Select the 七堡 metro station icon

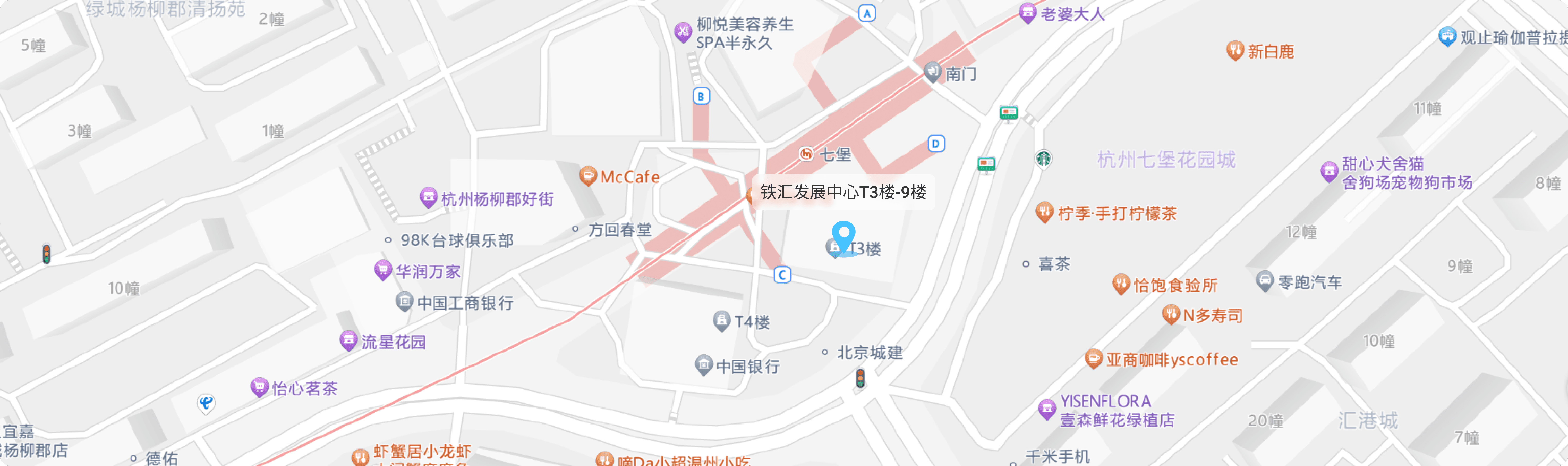coord(806,154)
